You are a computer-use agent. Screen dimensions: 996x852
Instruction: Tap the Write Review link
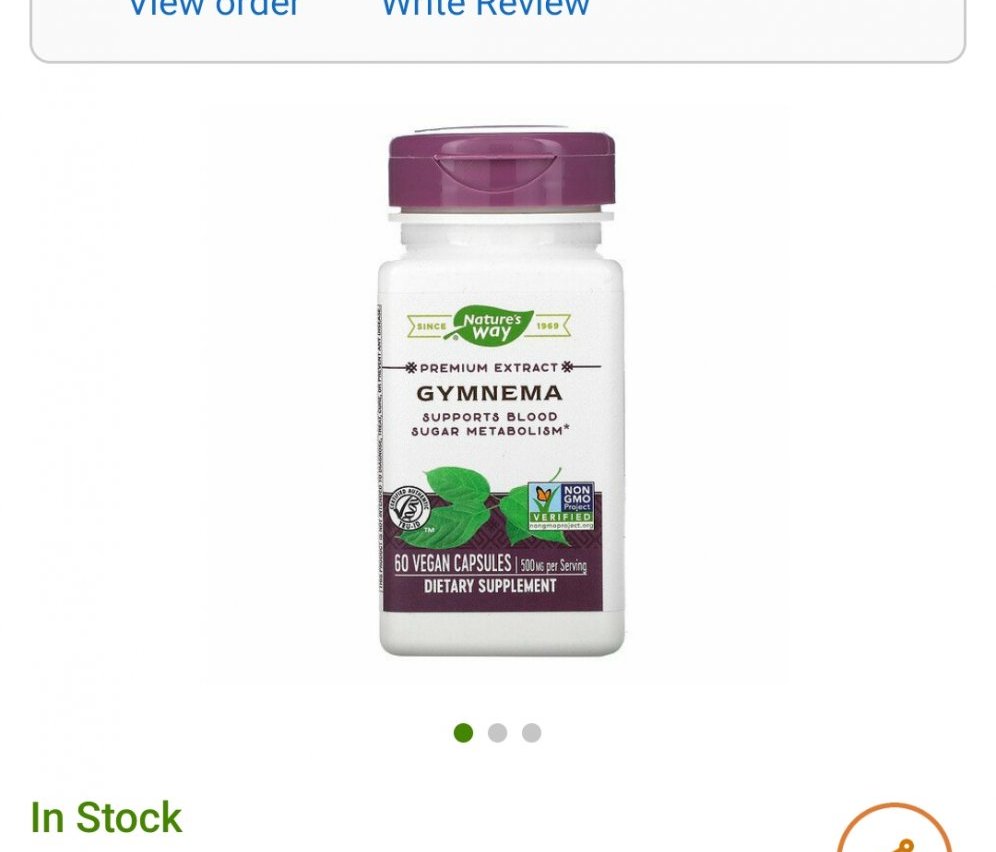[485, 8]
